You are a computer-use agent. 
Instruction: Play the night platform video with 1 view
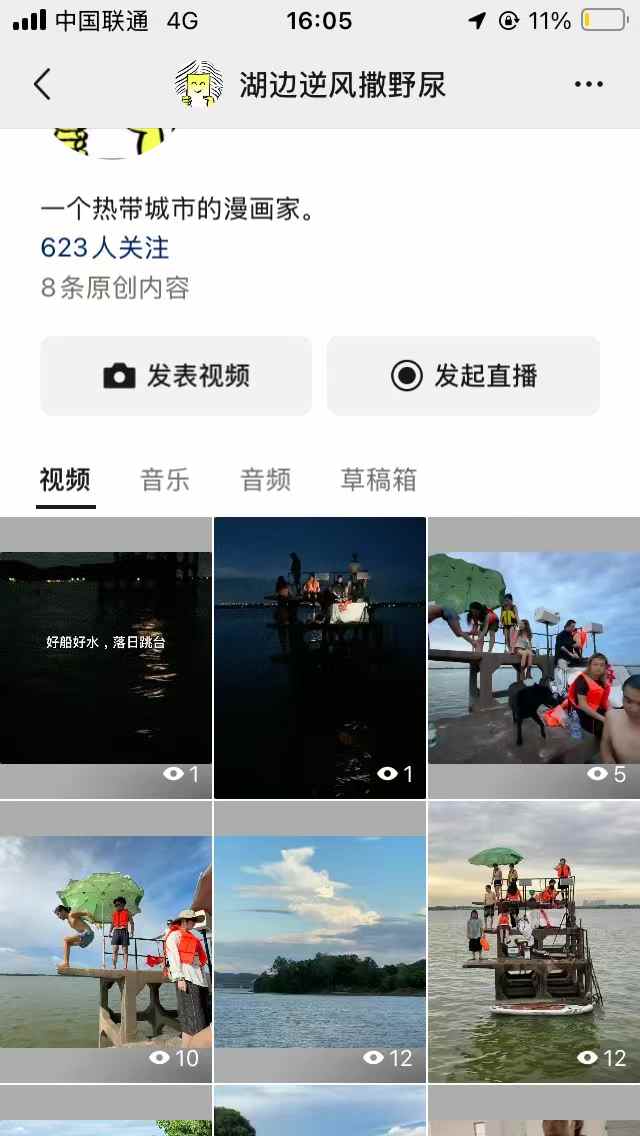[320, 657]
